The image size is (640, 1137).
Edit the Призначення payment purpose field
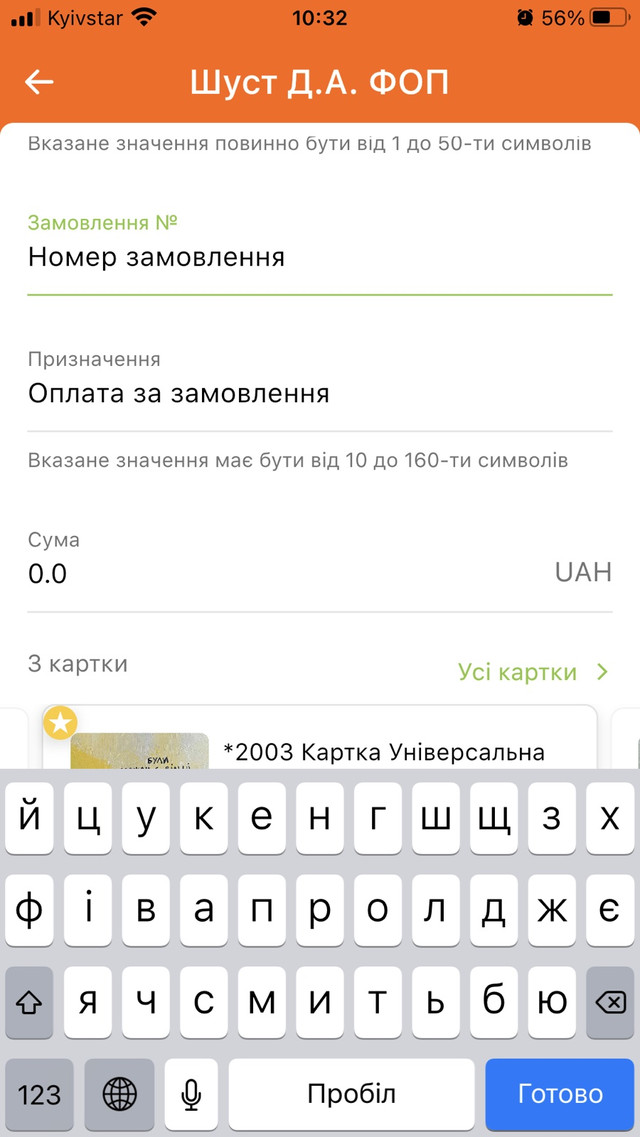tap(318, 394)
